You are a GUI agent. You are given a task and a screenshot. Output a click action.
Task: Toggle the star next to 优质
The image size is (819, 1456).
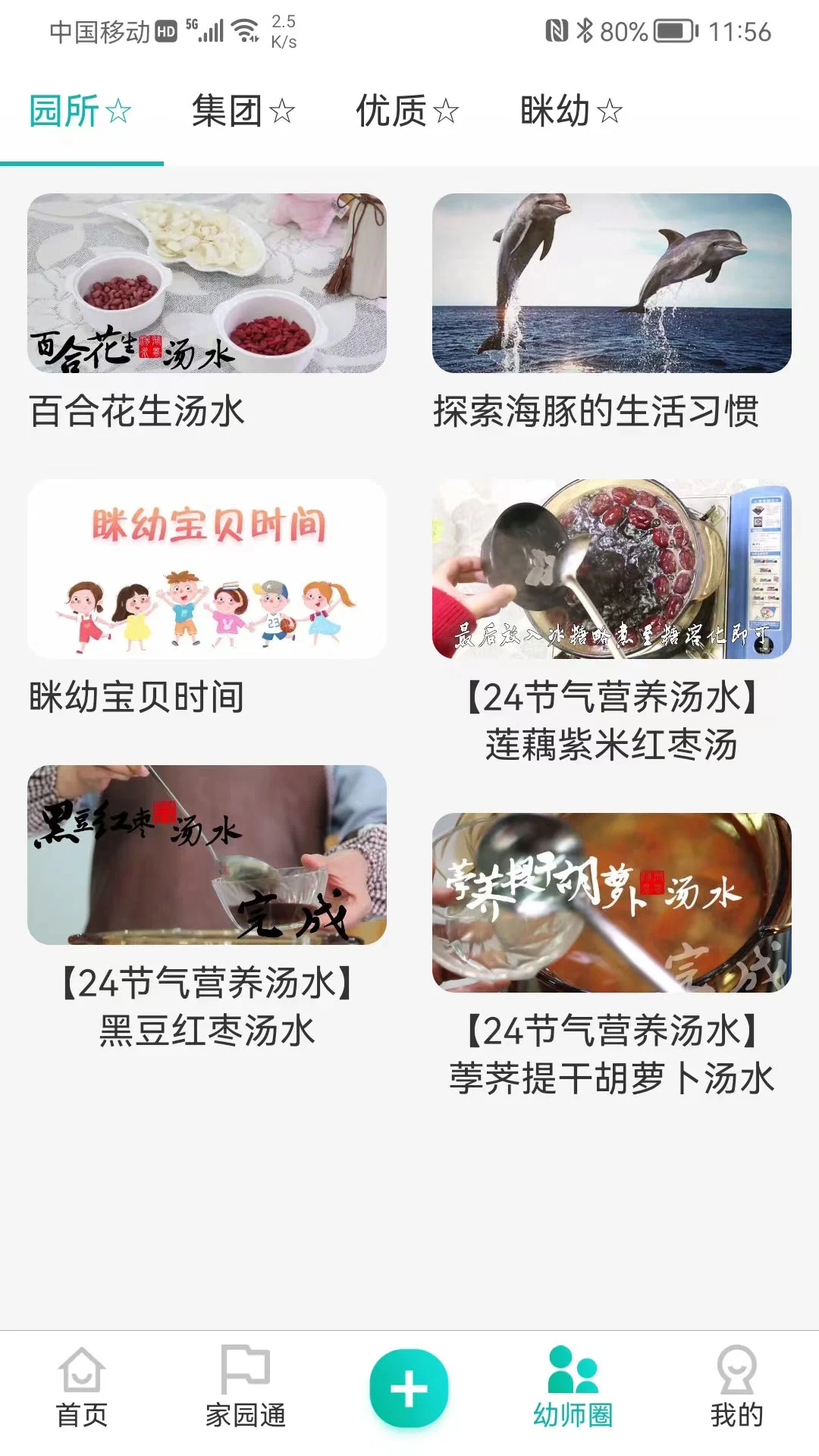point(447,111)
